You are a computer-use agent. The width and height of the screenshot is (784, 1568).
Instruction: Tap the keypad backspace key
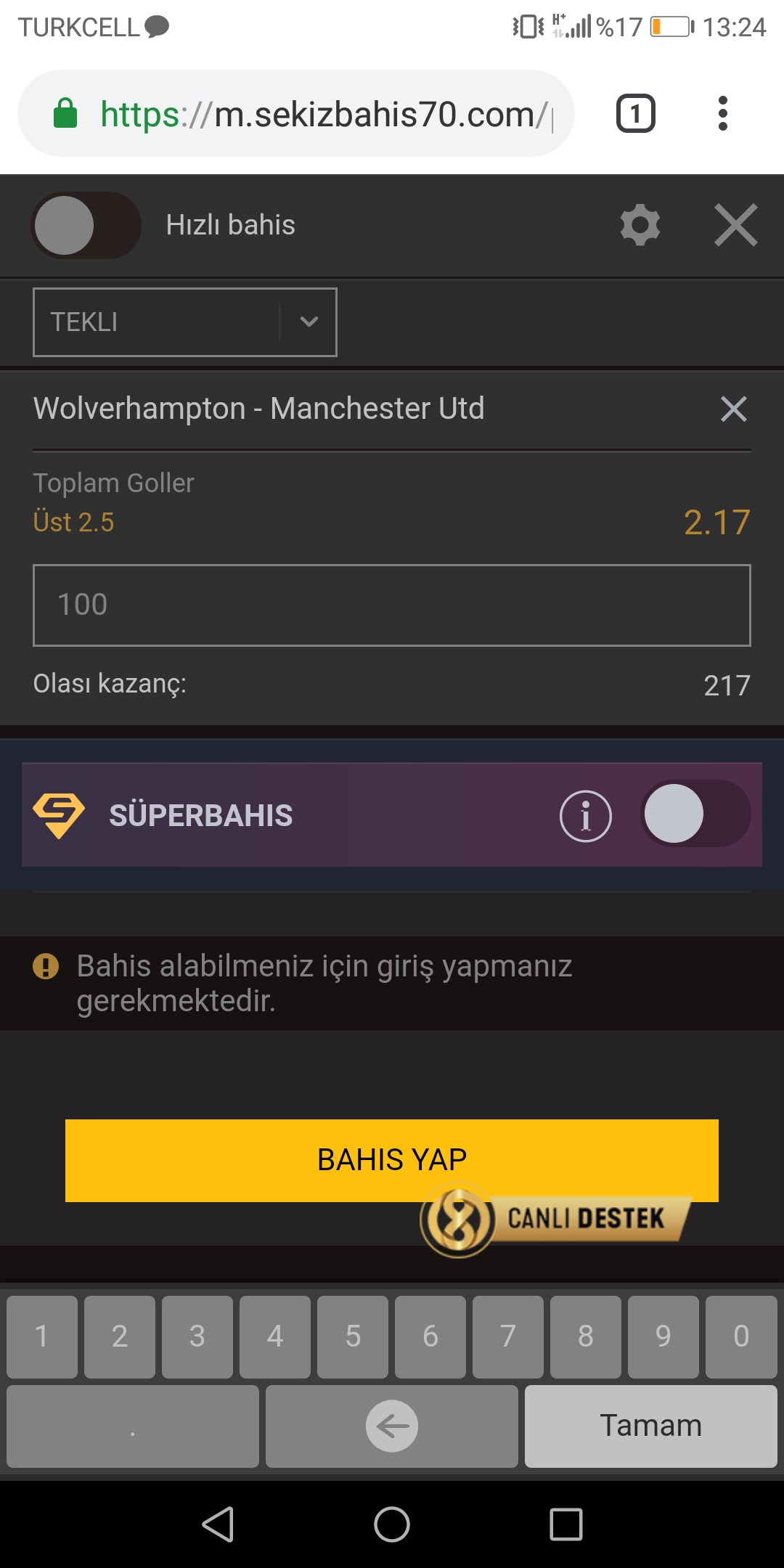point(392,1426)
